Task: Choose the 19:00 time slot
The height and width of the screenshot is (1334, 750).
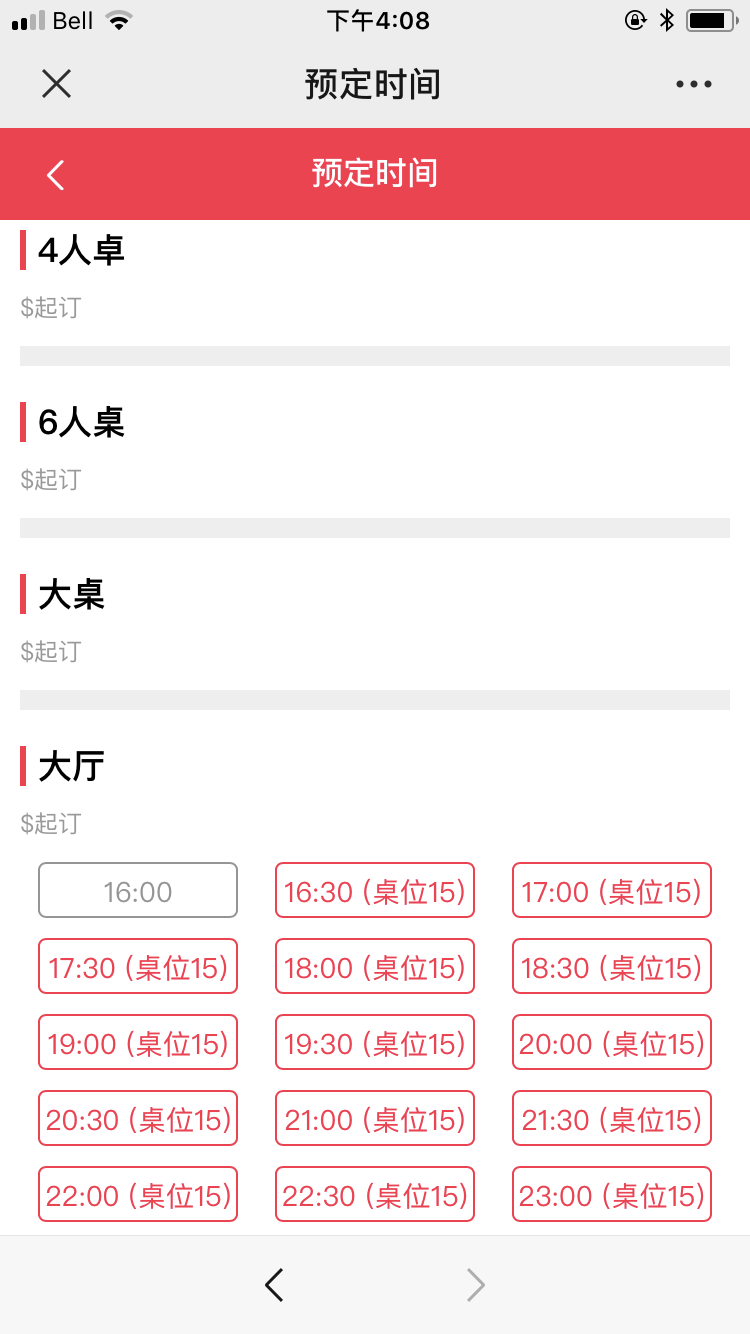Action: pos(138,1042)
